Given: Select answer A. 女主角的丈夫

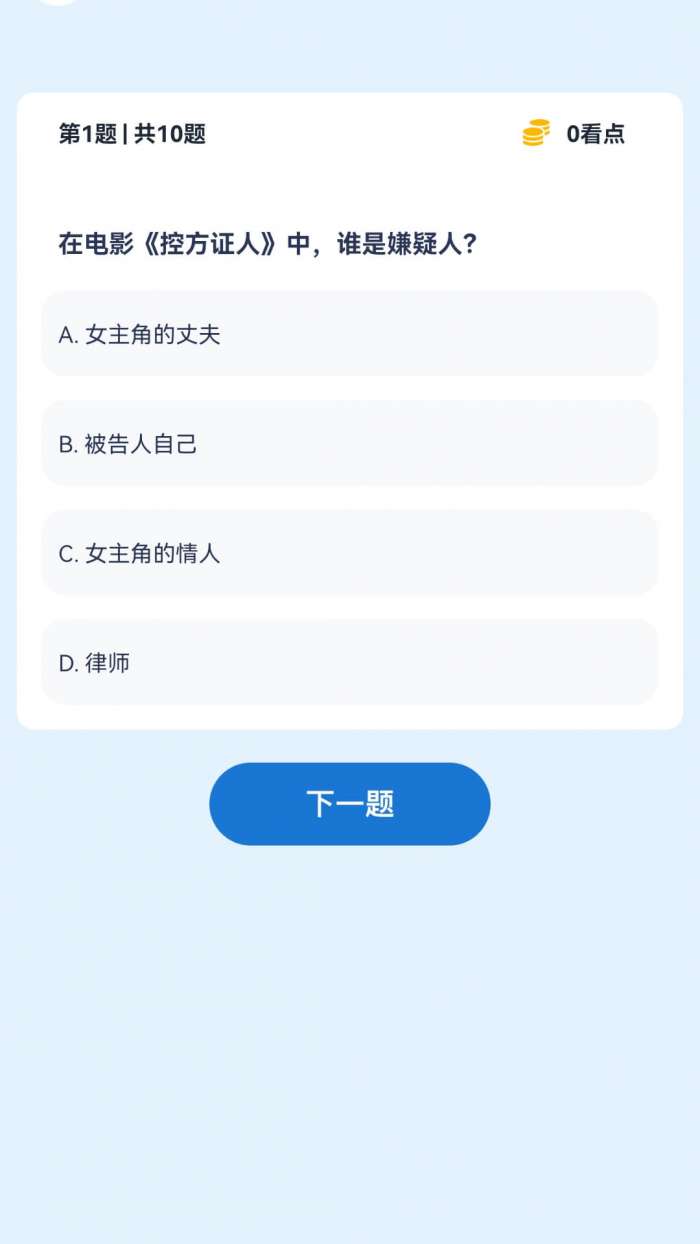Looking at the screenshot, I should click(x=349, y=334).
